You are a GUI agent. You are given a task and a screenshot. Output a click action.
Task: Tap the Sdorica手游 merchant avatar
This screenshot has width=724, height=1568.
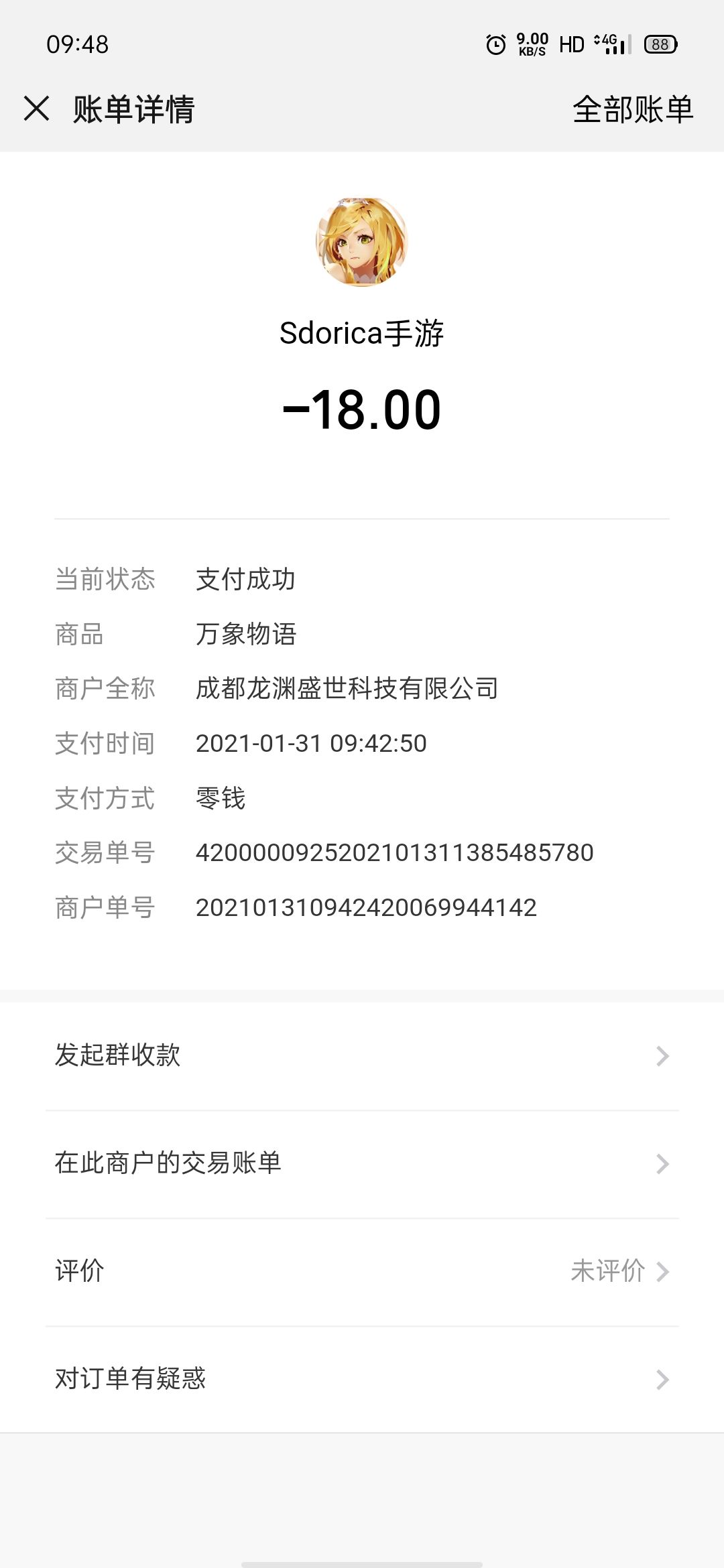362,242
